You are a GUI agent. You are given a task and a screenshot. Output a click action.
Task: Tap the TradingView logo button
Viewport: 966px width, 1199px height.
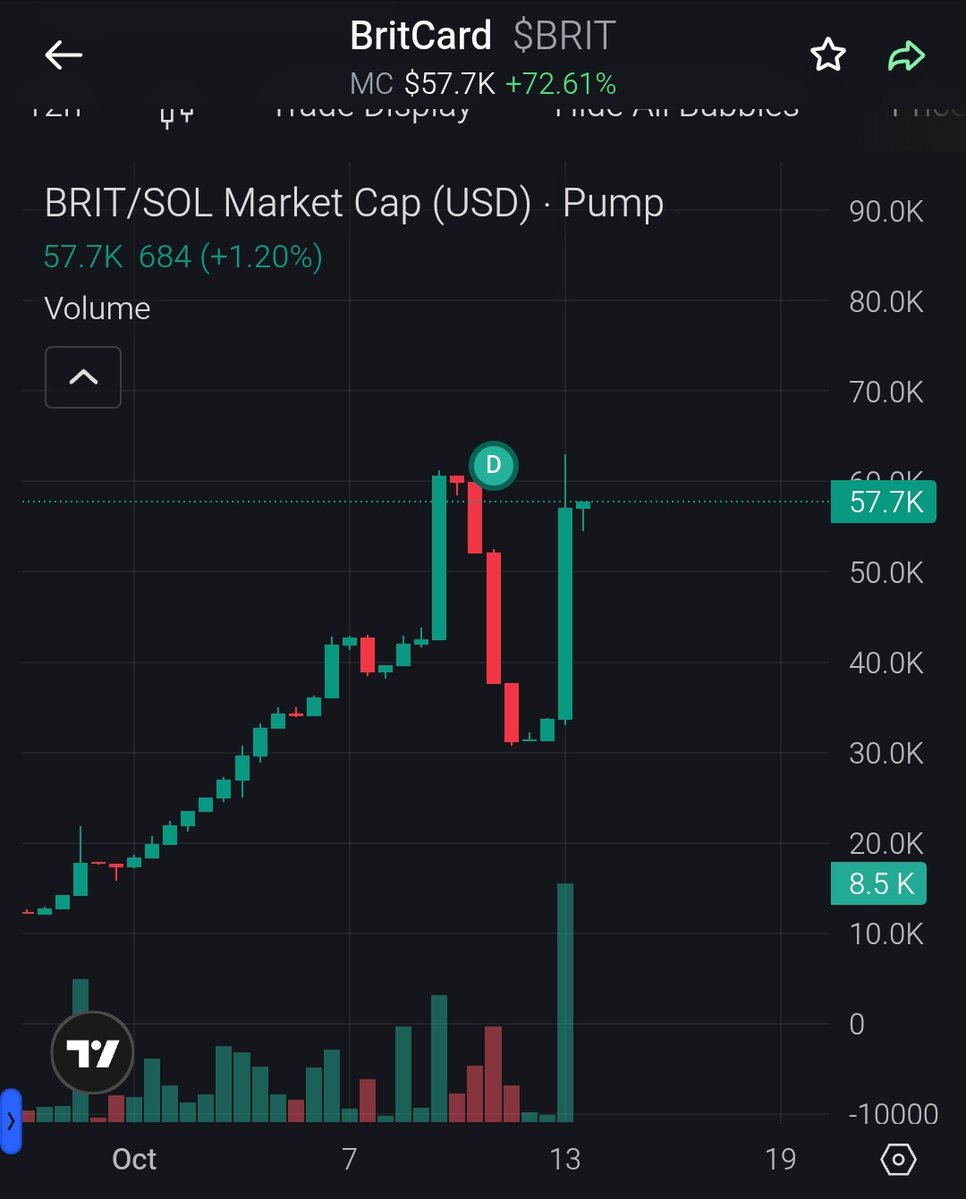[92, 1053]
